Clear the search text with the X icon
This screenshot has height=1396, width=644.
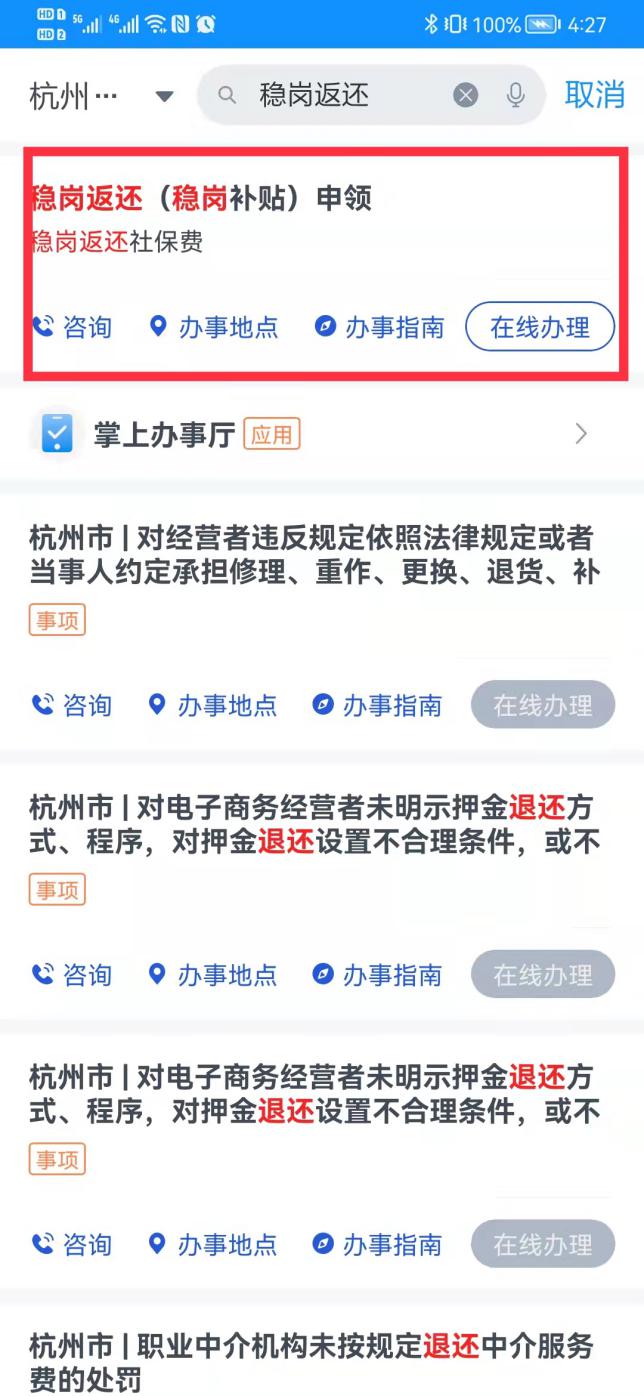(465, 95)
